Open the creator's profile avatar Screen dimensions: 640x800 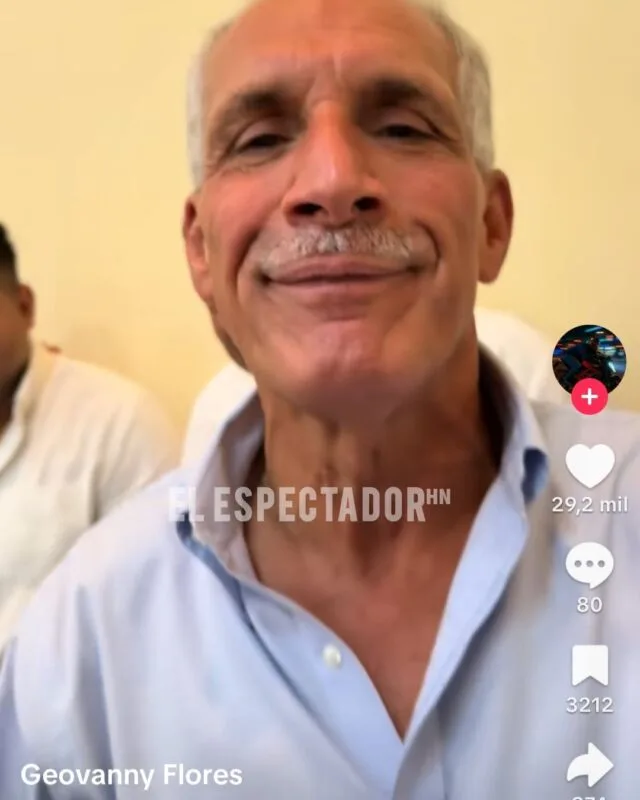pyautogui.click(x=589, y=356)
